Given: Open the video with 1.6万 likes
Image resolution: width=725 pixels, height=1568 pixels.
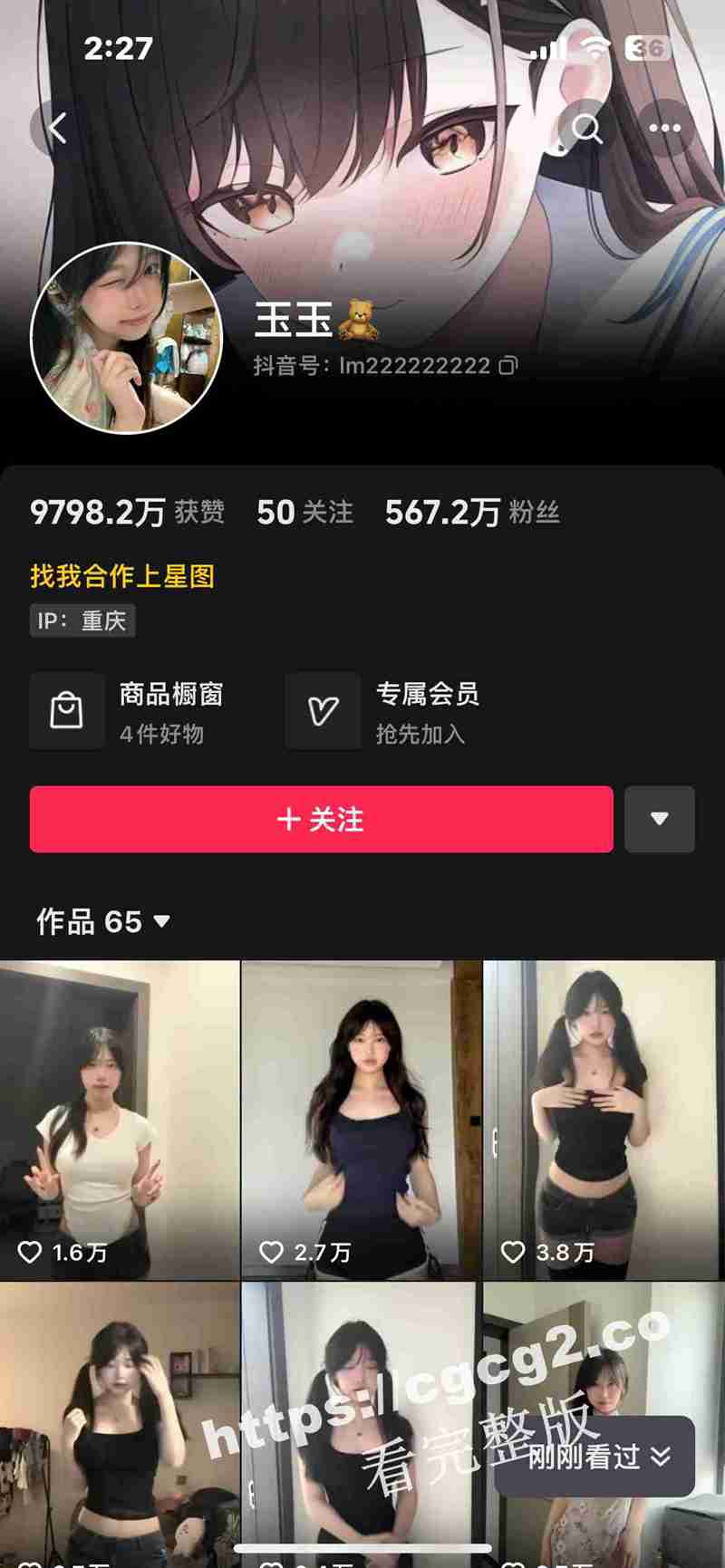Looking at the screenshot, I should (119, 1119).
